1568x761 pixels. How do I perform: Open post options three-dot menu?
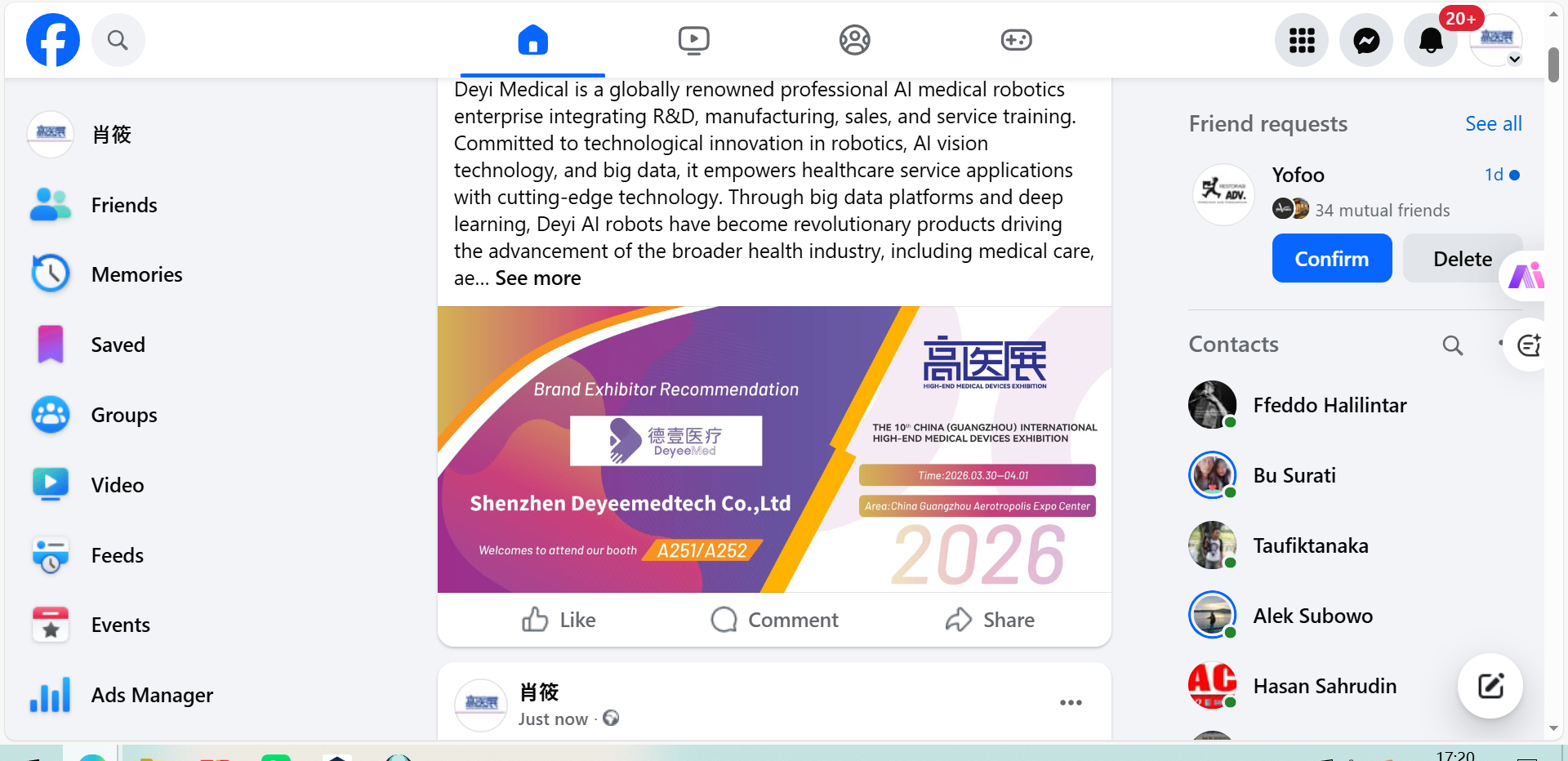1071,703
